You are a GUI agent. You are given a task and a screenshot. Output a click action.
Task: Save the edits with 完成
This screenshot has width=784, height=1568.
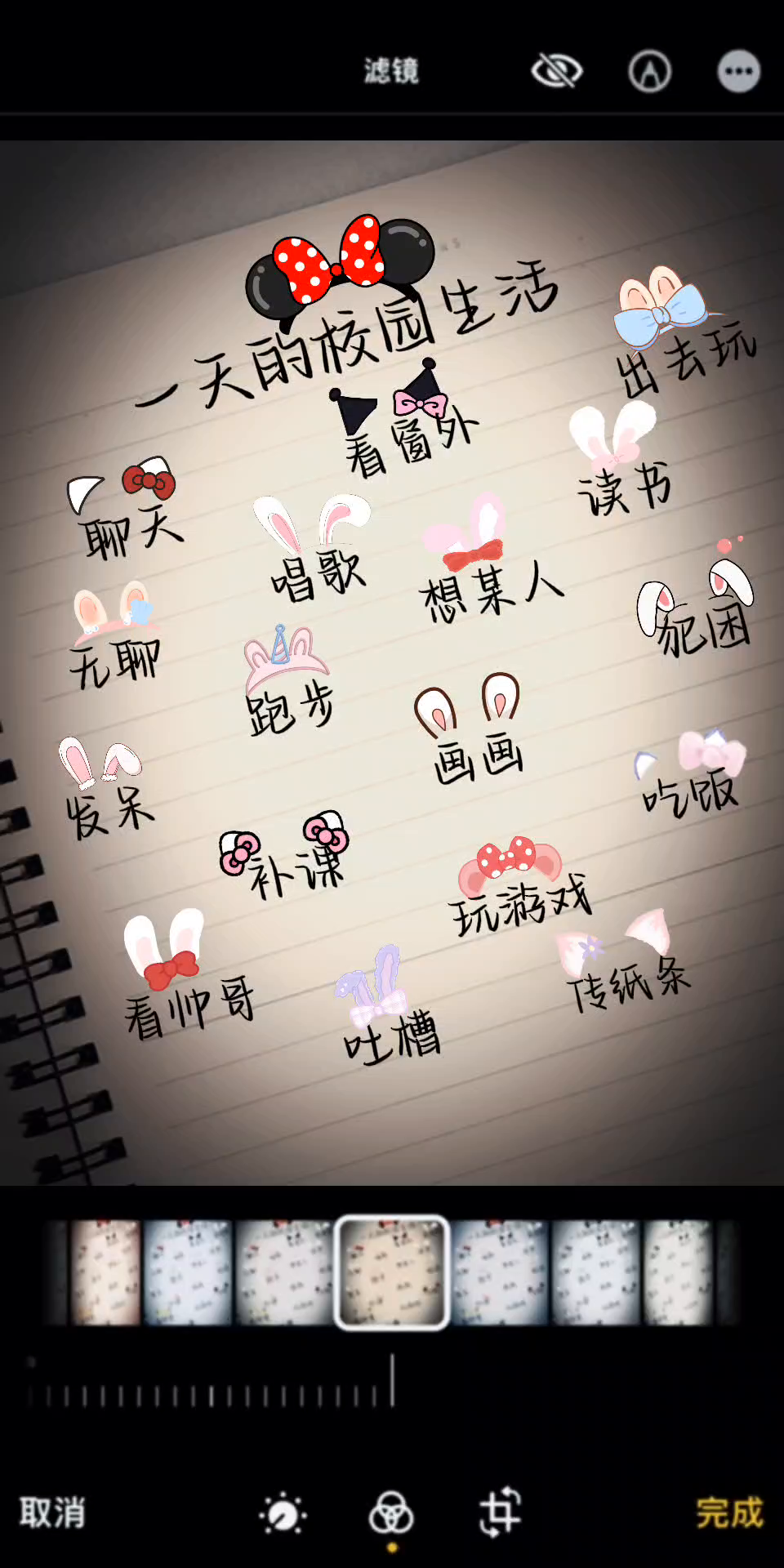[x=729, y=1512]
